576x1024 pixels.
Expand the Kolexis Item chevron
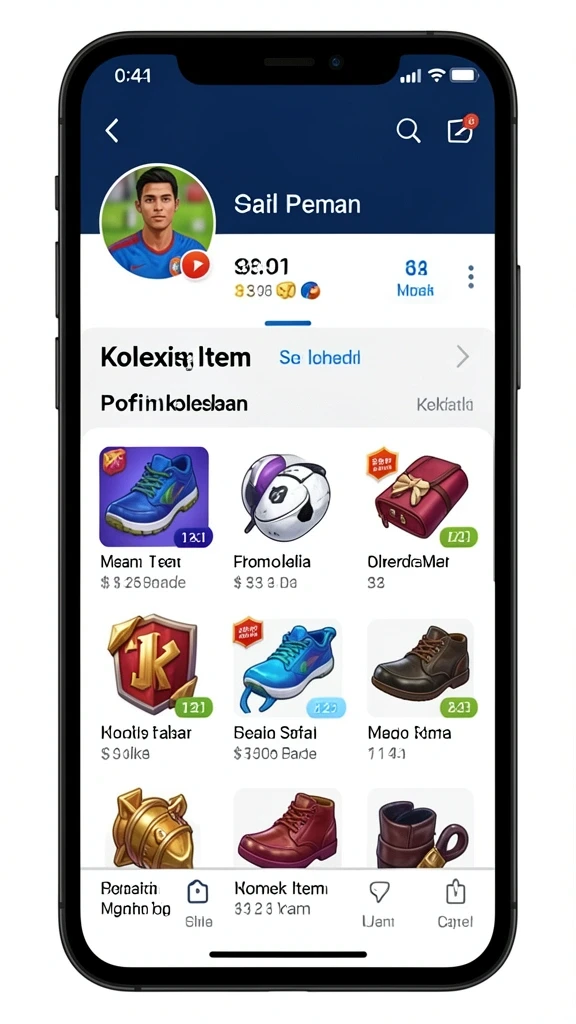(462, 357)
